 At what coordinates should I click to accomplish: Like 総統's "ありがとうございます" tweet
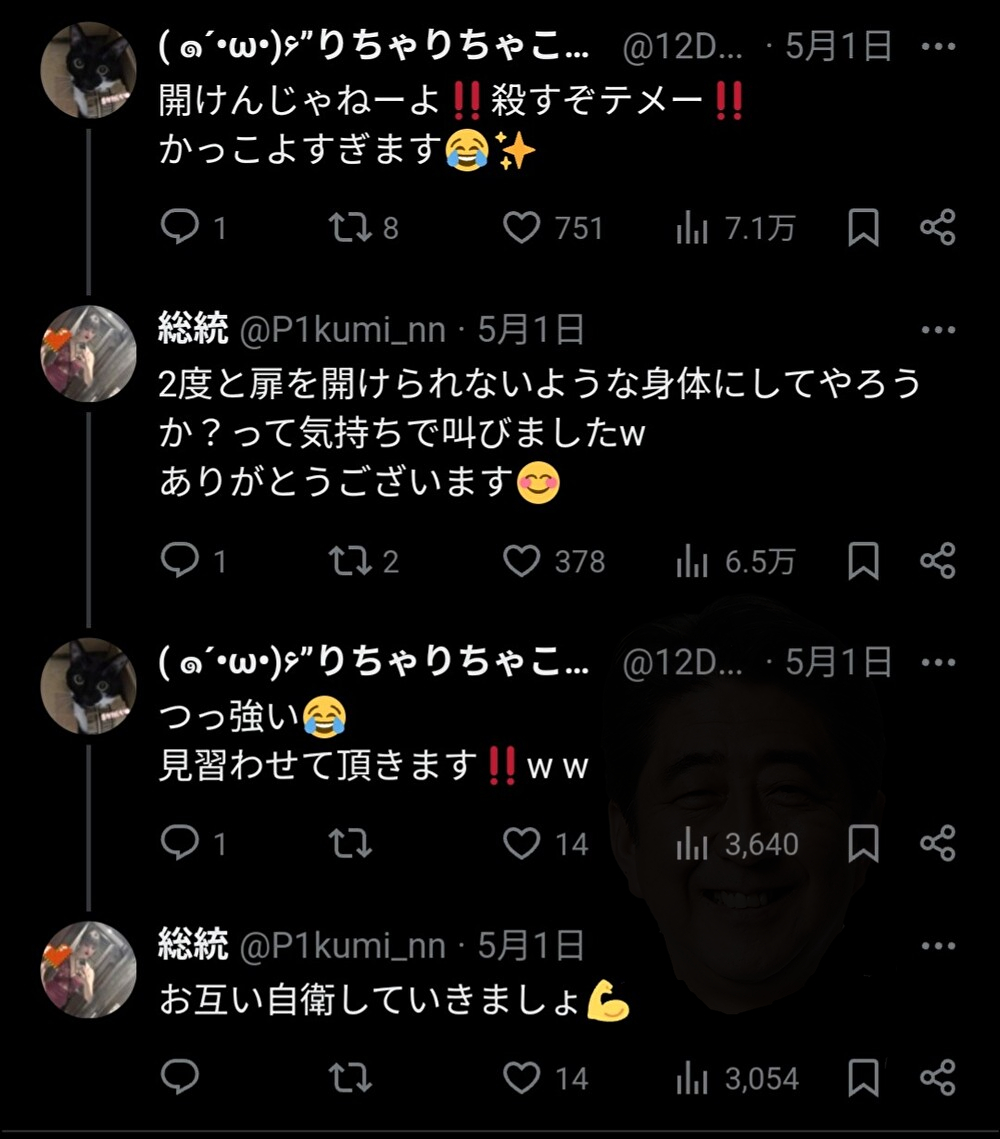tap(521, 561)
